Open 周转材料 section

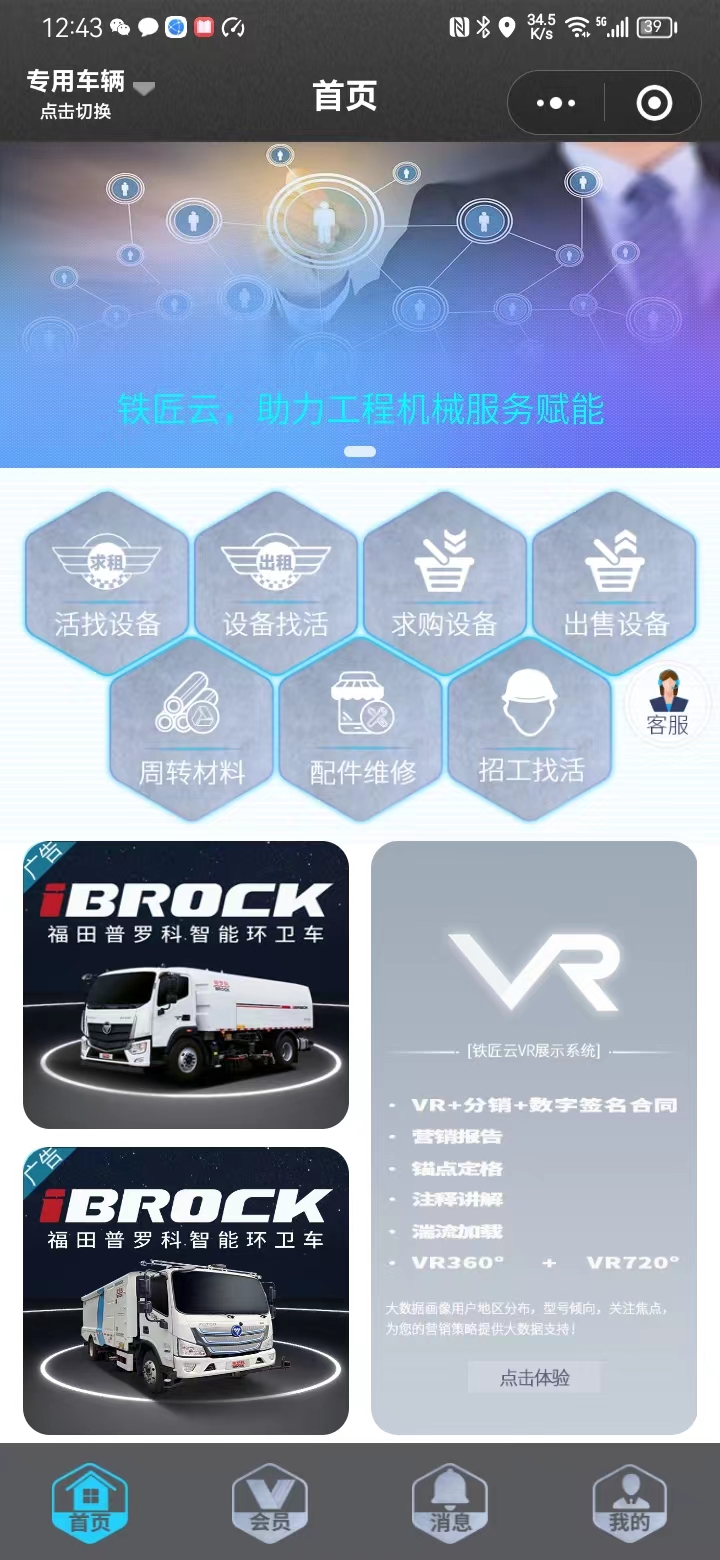coord(191,730)
